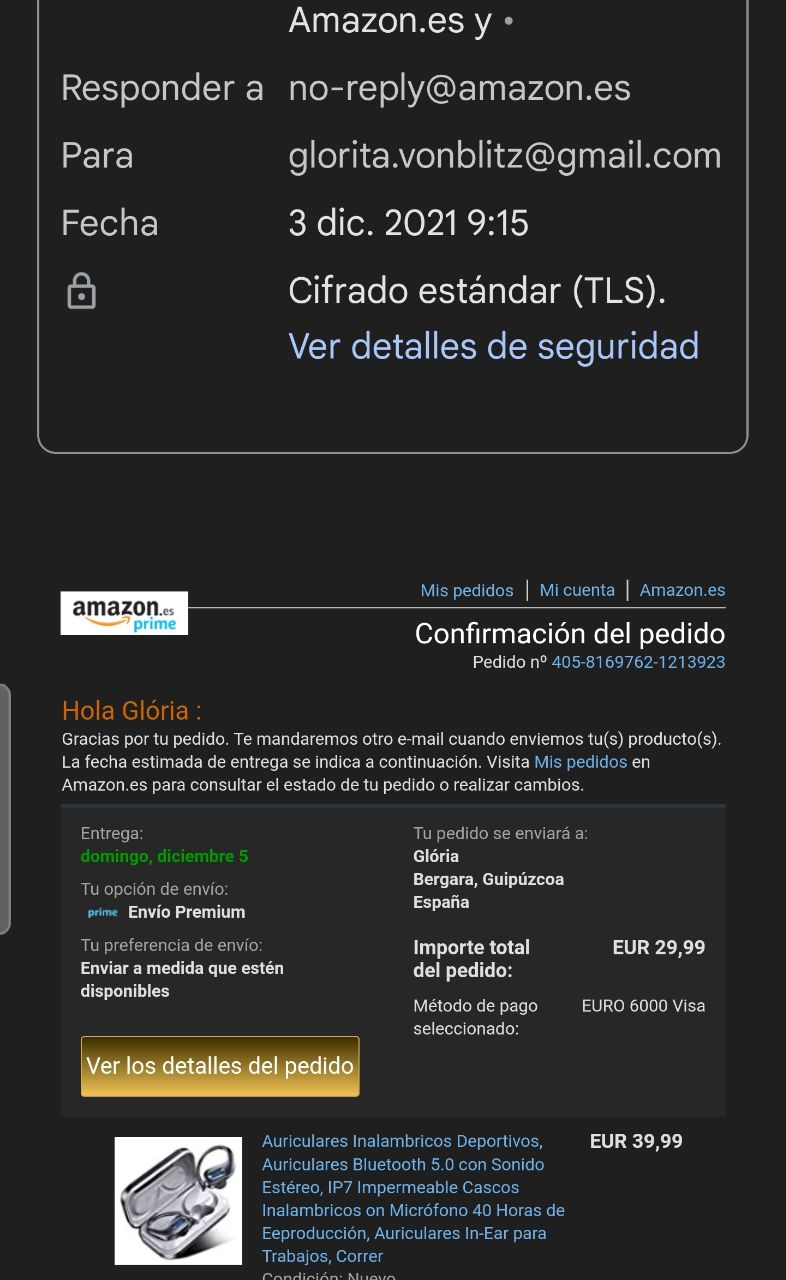View the earbuds product image
The image size is (786, 1280).
[x=178, y=1200]
